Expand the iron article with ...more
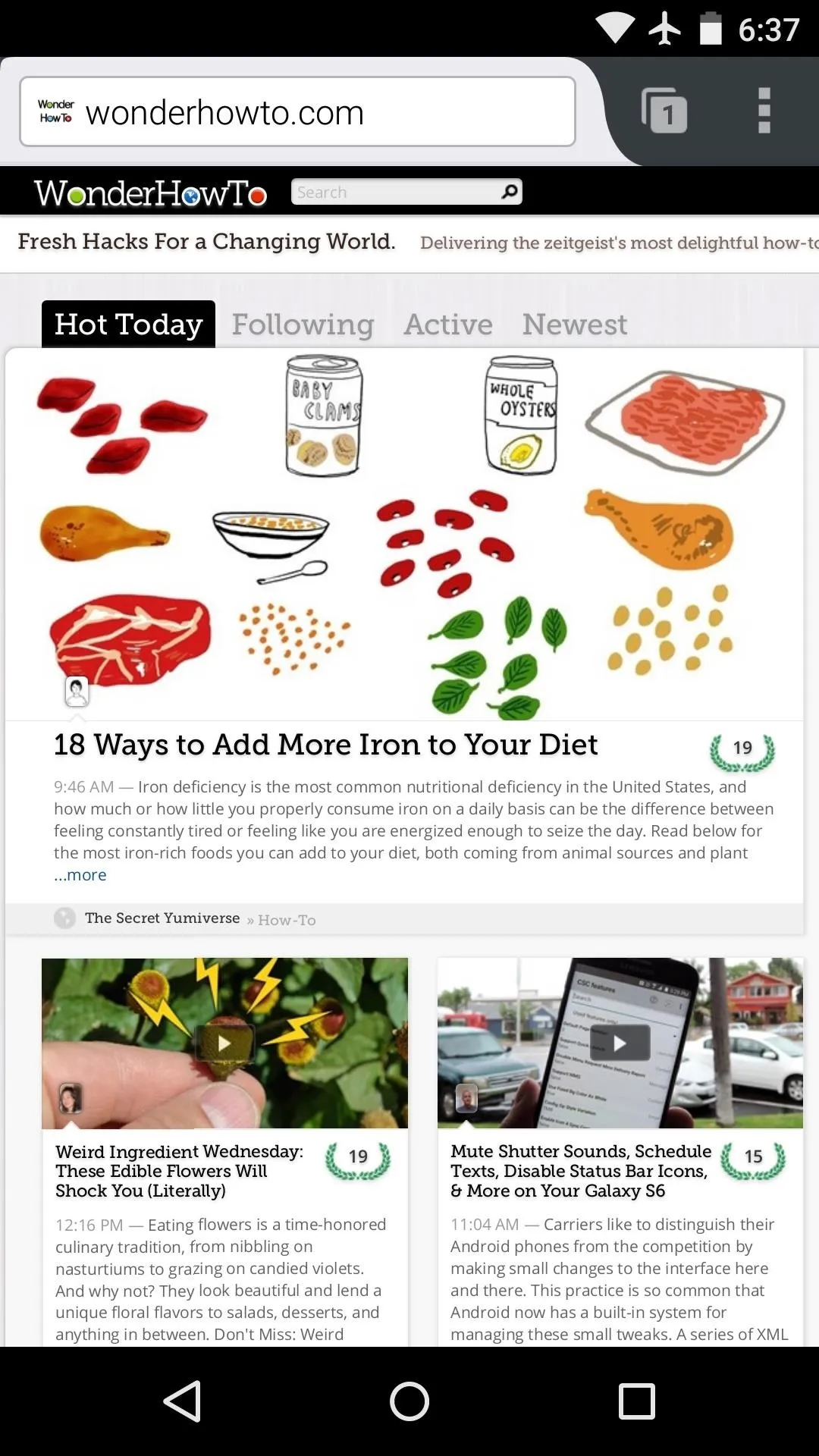Screen dimensions: 819x1456 [80, 875]
